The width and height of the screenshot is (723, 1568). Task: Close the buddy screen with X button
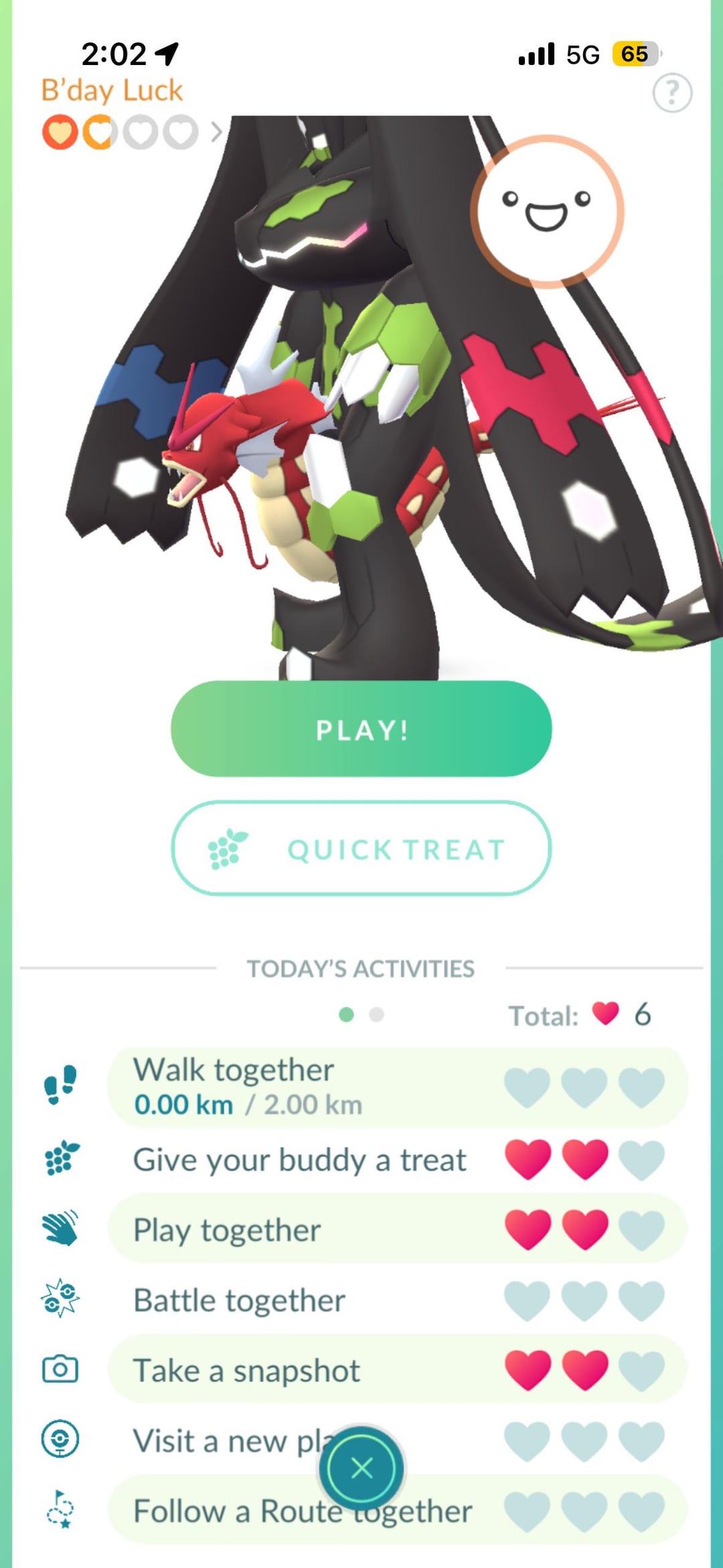361,1468
